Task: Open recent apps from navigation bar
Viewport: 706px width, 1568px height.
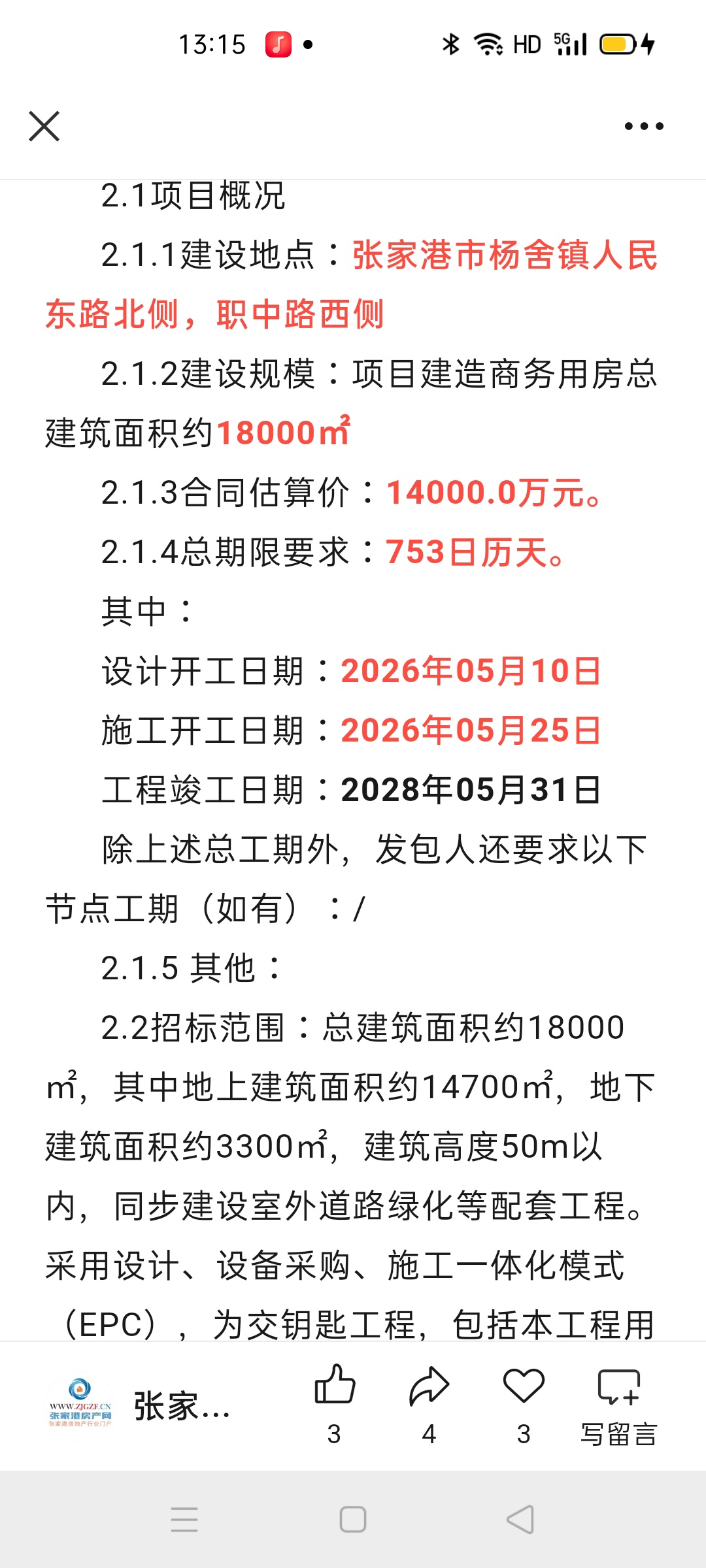Action: 184,1520
